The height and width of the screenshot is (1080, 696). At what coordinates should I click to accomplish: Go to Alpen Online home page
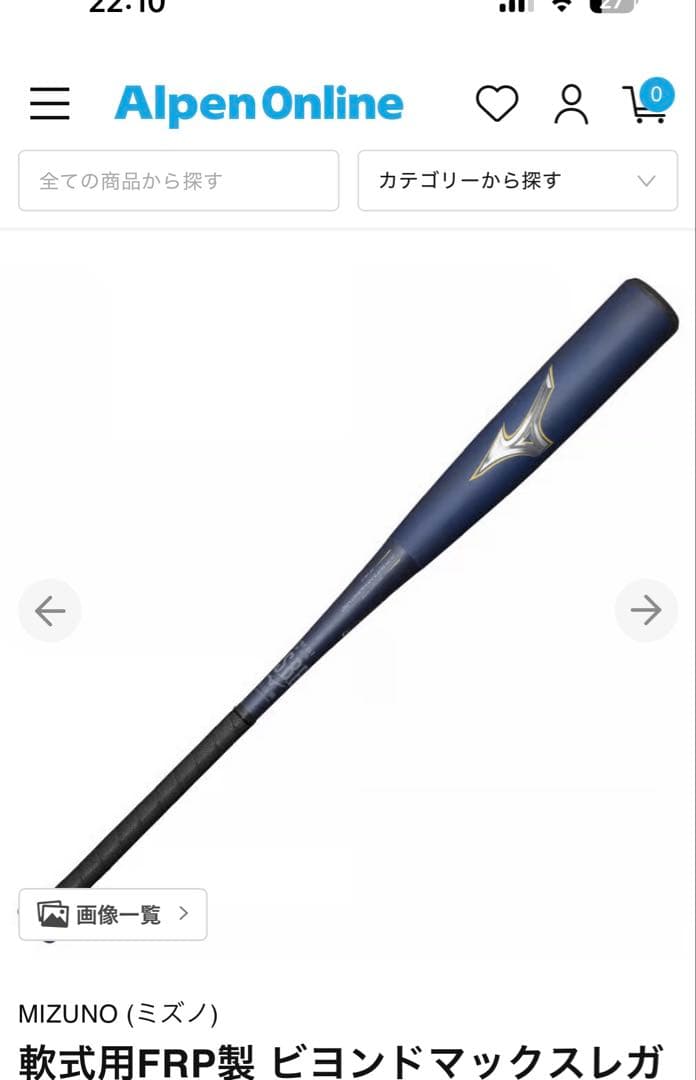coord(259,104)
